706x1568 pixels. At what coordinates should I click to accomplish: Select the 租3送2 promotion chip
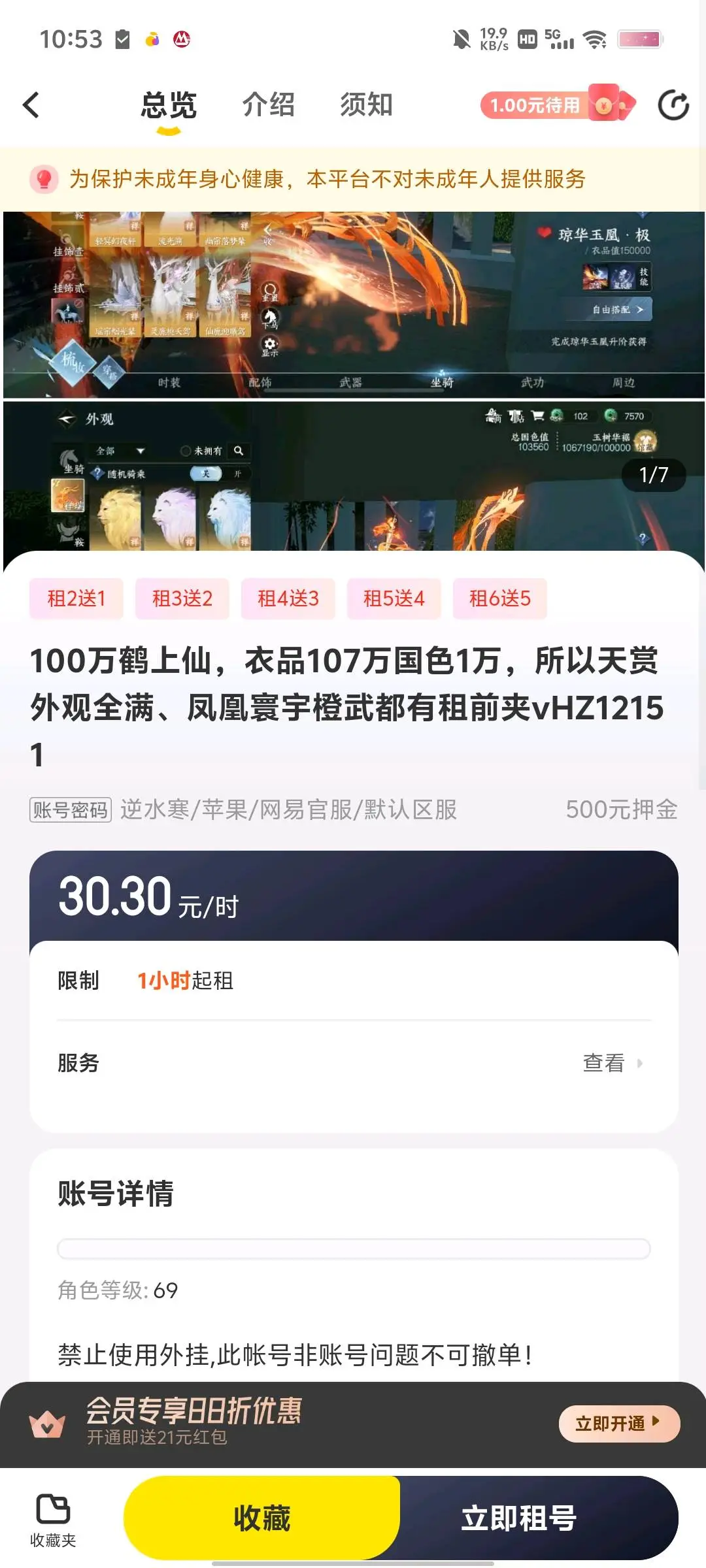182,598
